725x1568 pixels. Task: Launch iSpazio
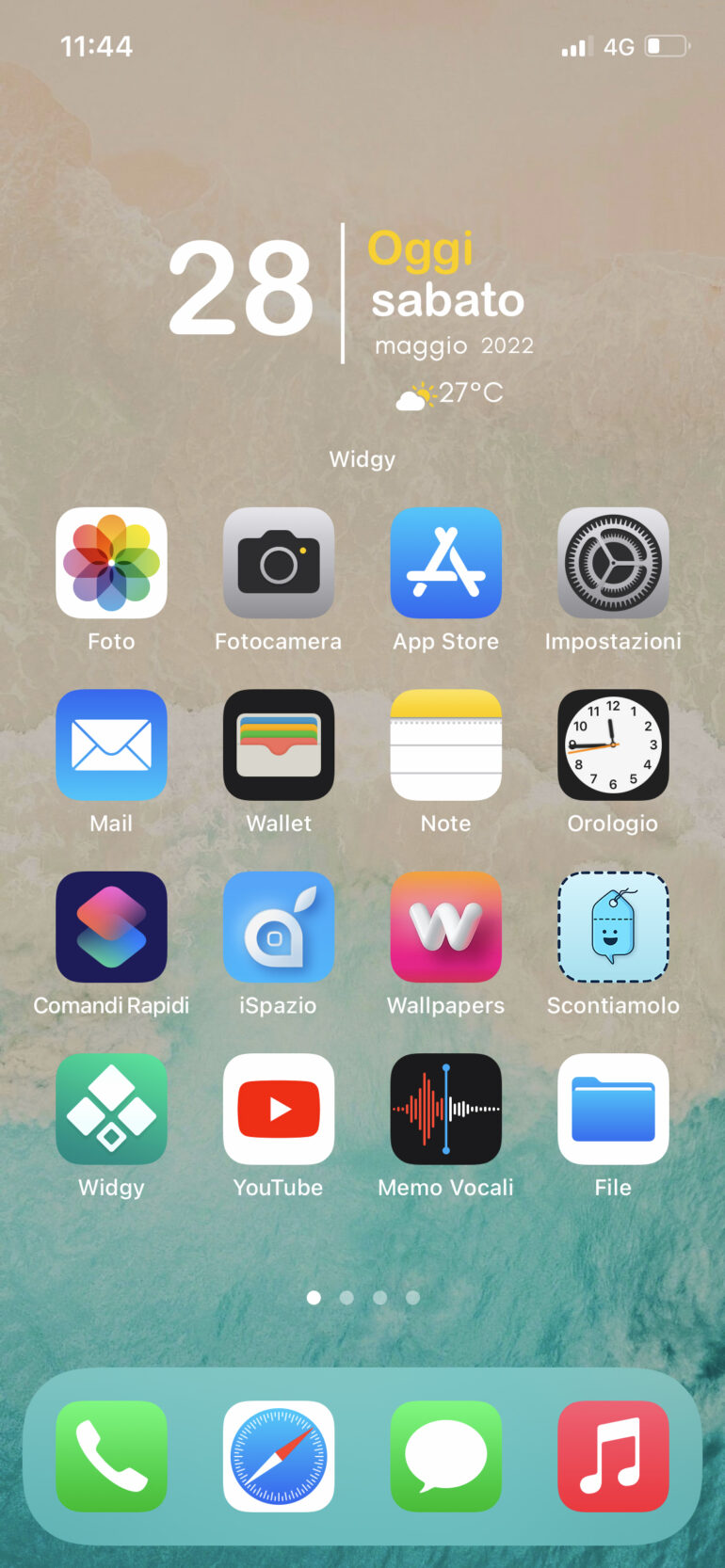279,927
